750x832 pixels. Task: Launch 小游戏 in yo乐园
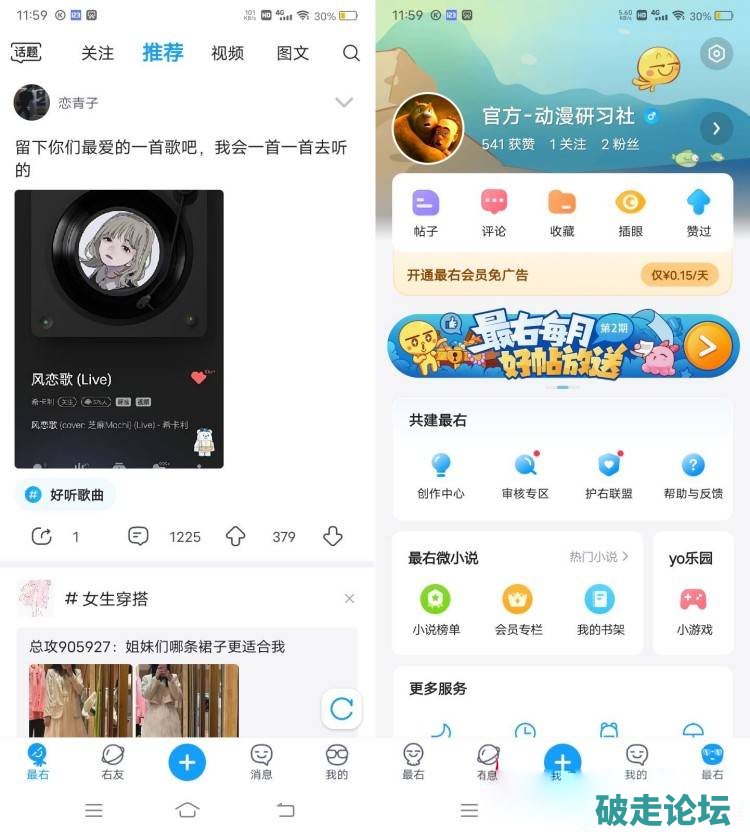tap(693, 609)
